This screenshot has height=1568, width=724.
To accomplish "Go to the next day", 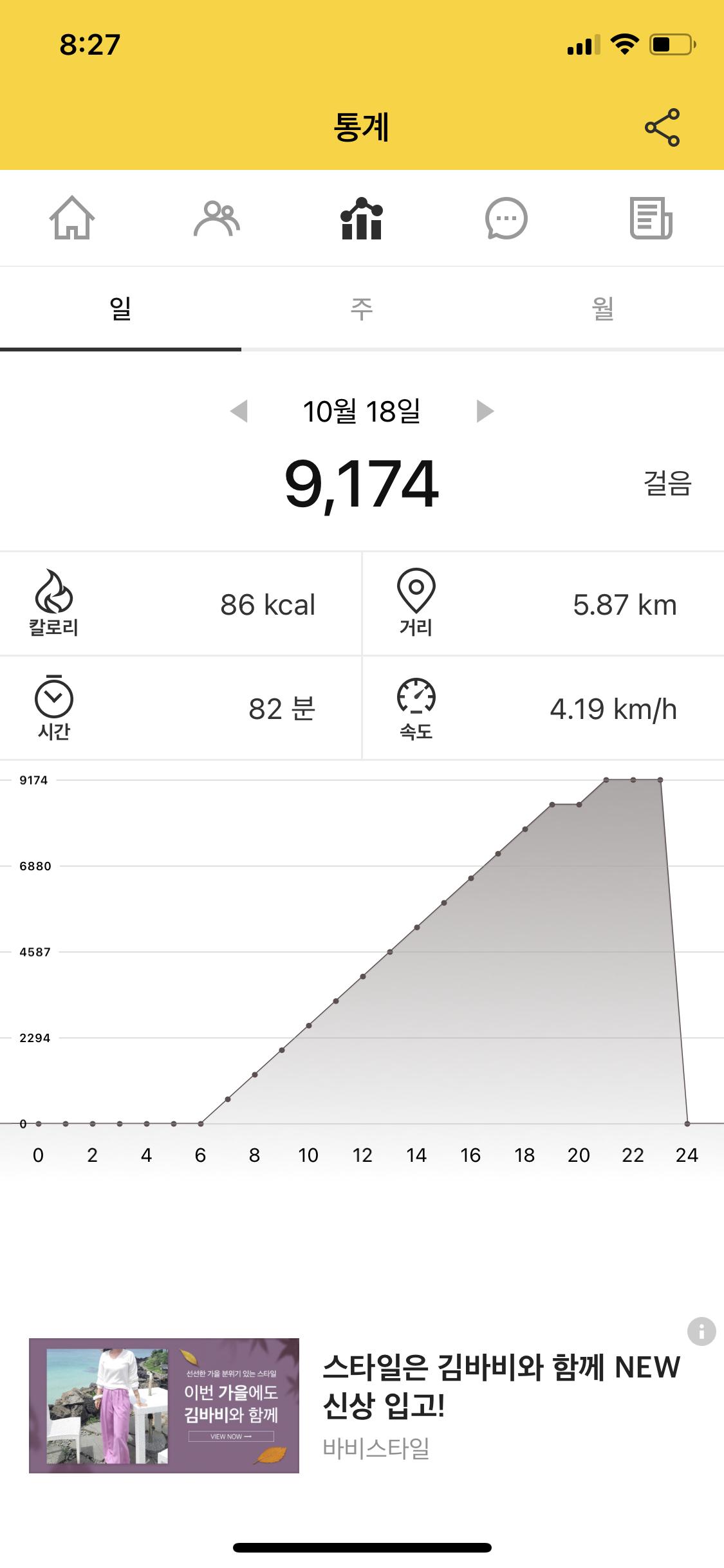I will click(485, 411).
